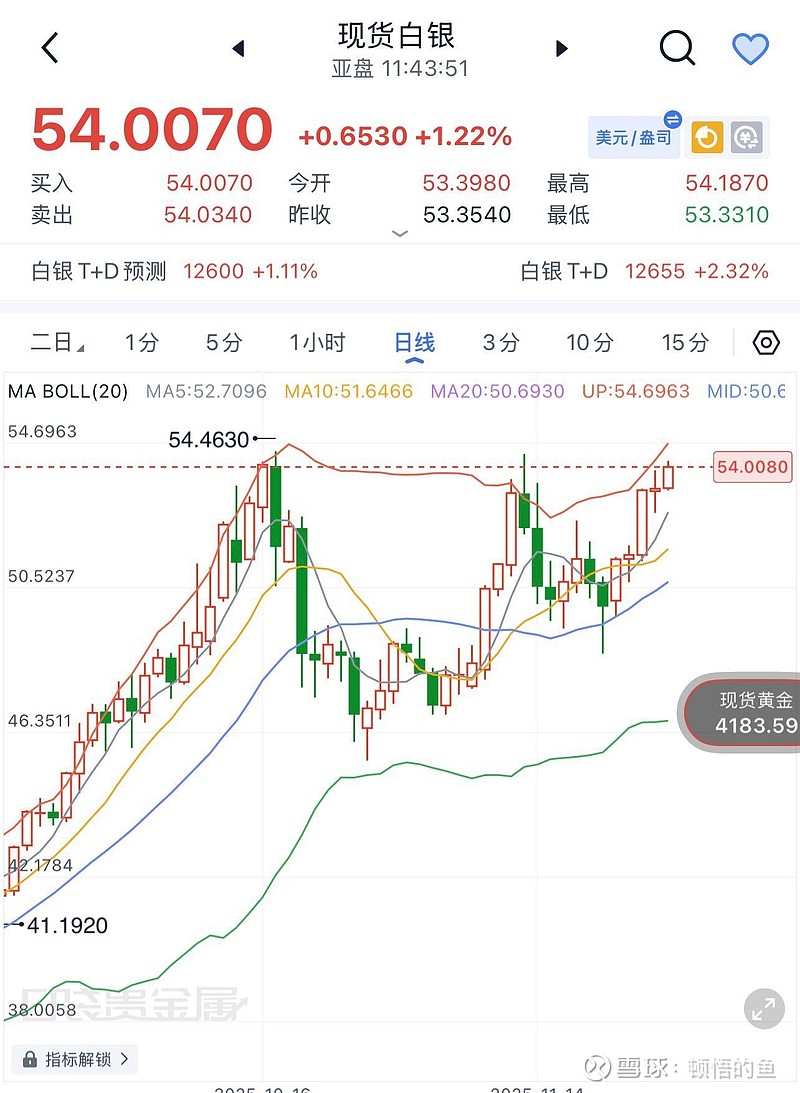Tap the 指标解锁 button

click(72, 1057)
